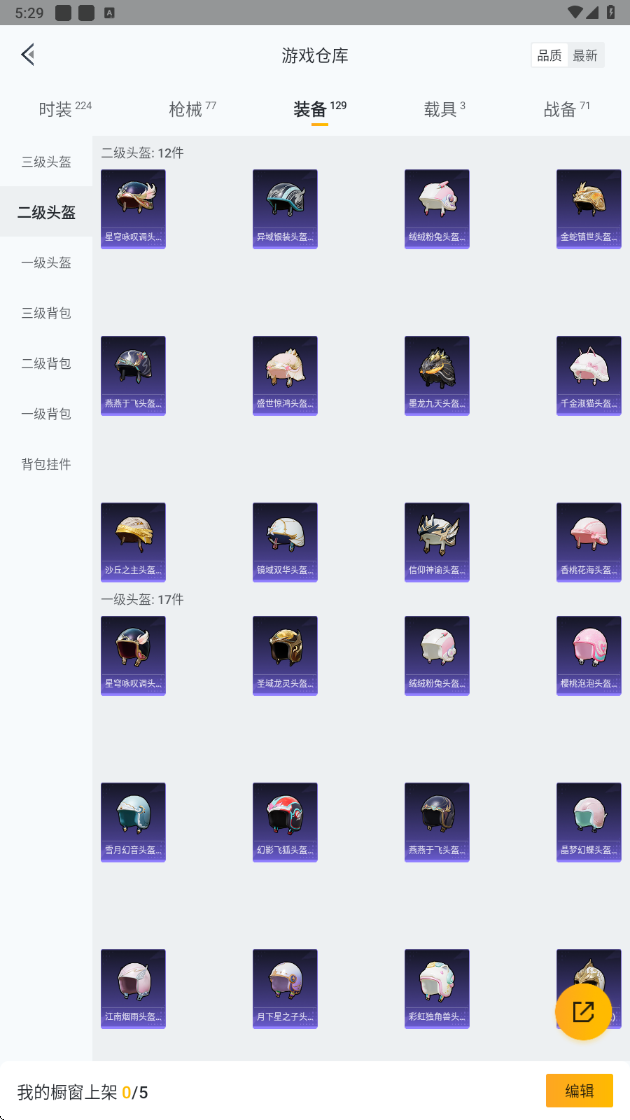Open the 金蛇镇世 helmet item
Viewport: 630px width, 1120px height.
(589, 209)
